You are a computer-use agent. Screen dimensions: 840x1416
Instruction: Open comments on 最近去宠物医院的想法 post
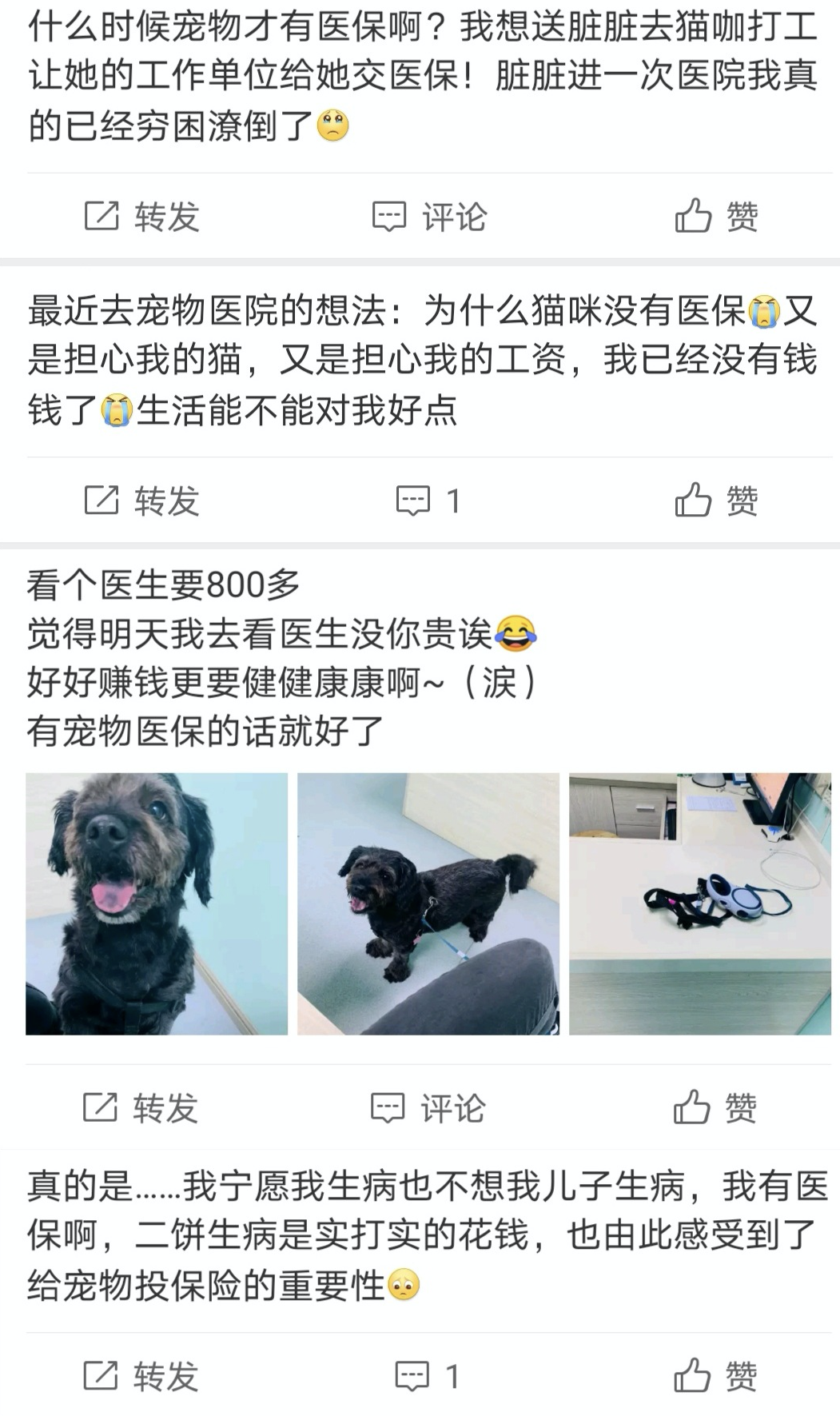429,501
